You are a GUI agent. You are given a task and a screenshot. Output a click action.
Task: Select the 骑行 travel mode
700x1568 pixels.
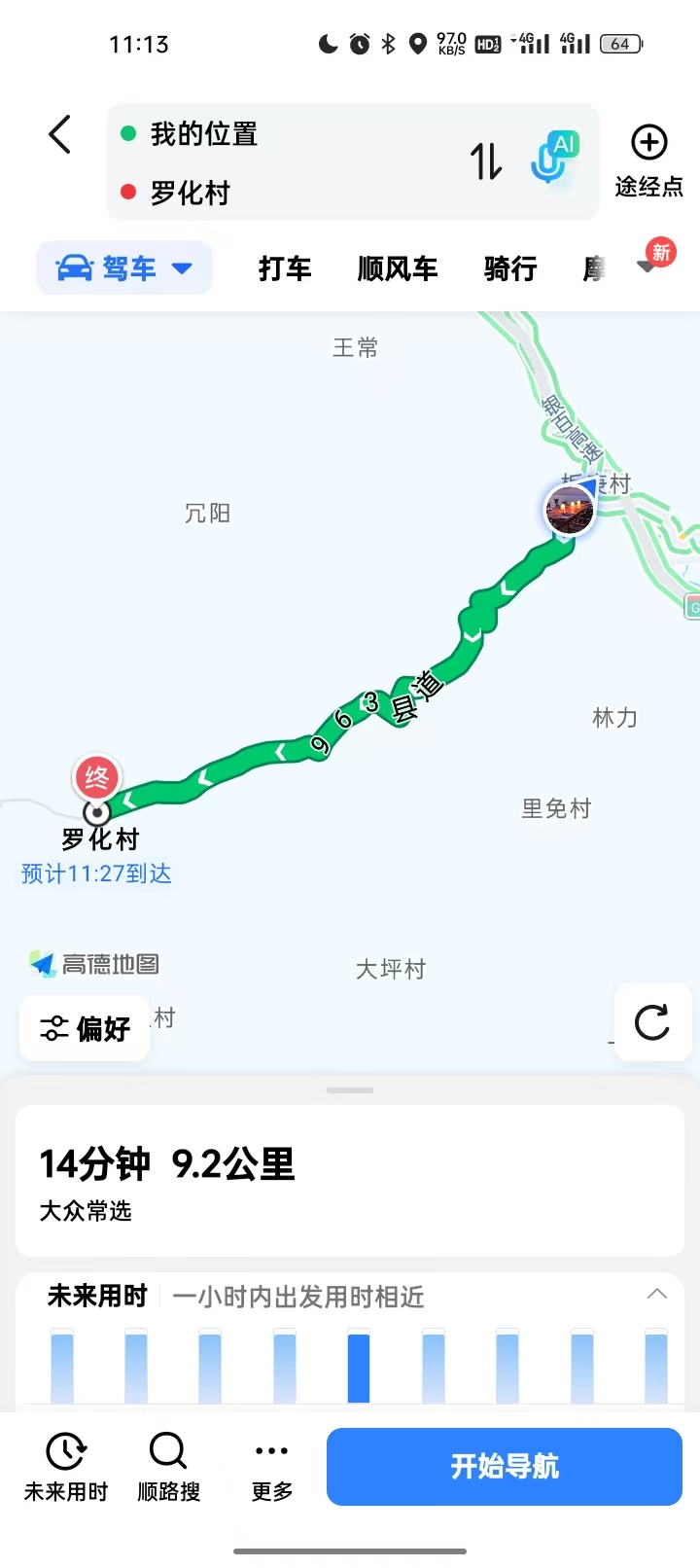coord(510,268)
